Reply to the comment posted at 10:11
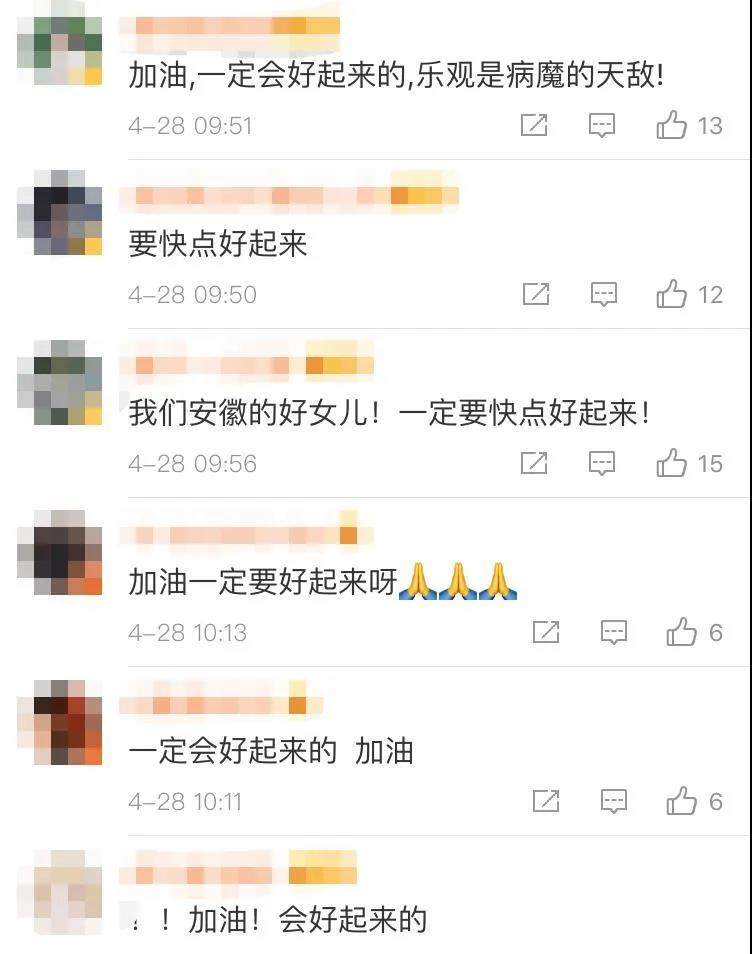Viewport: 752px width, 954px height. click(x=613, y=801)
